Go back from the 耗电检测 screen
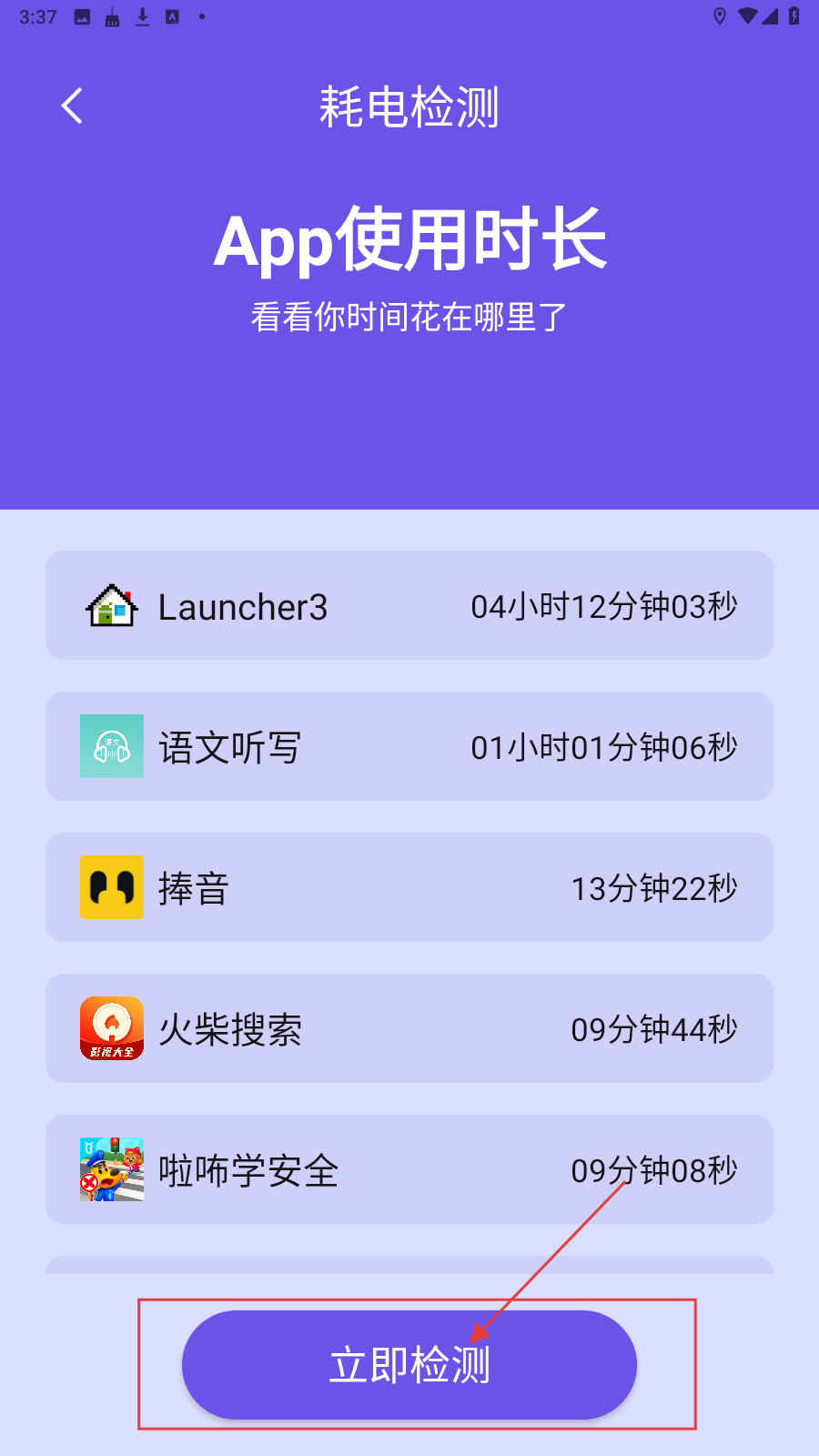The width and height of the screenshot is (819, 1456). tap(72, 106)
